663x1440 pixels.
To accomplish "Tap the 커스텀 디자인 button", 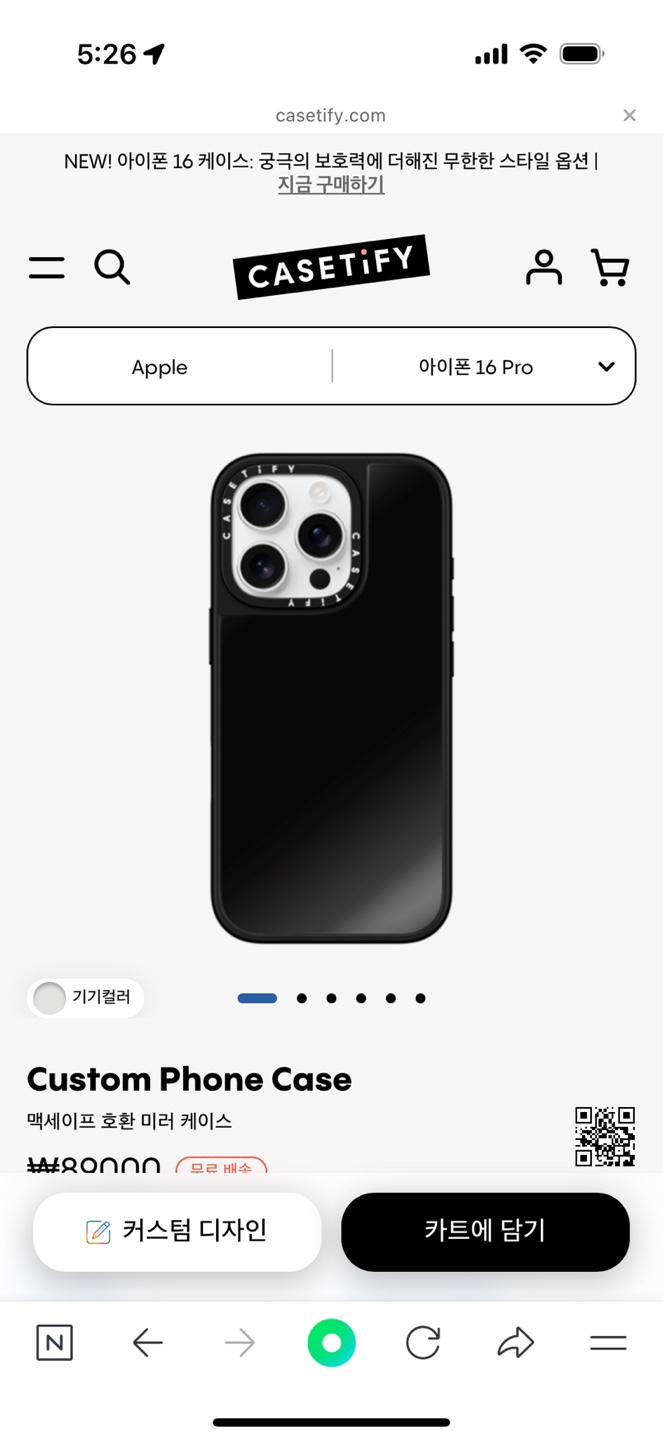I will pyautogui.click(x=177, y=1231).
